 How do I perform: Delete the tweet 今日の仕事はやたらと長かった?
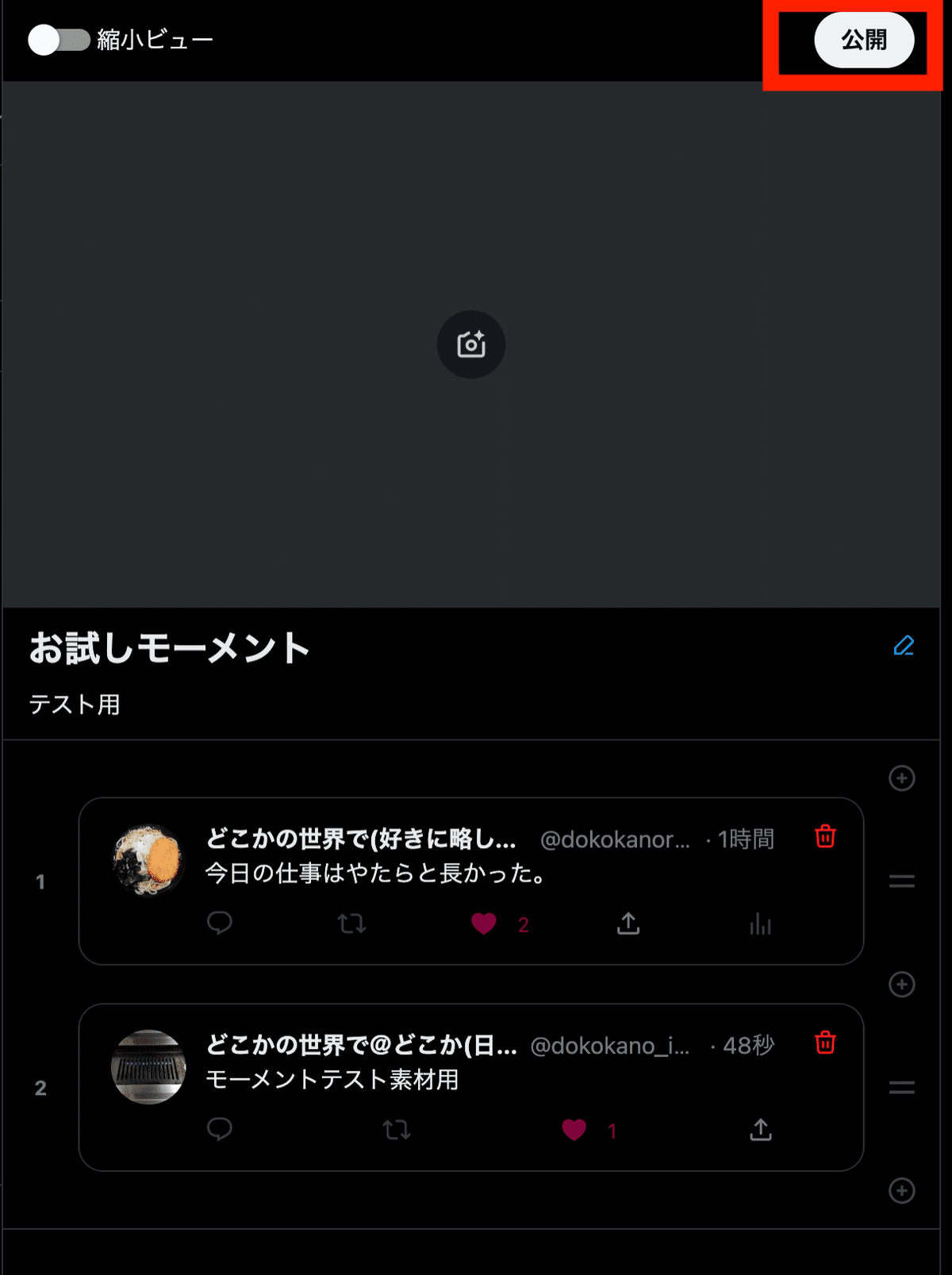pyautogui.click(x=825, y=836)
